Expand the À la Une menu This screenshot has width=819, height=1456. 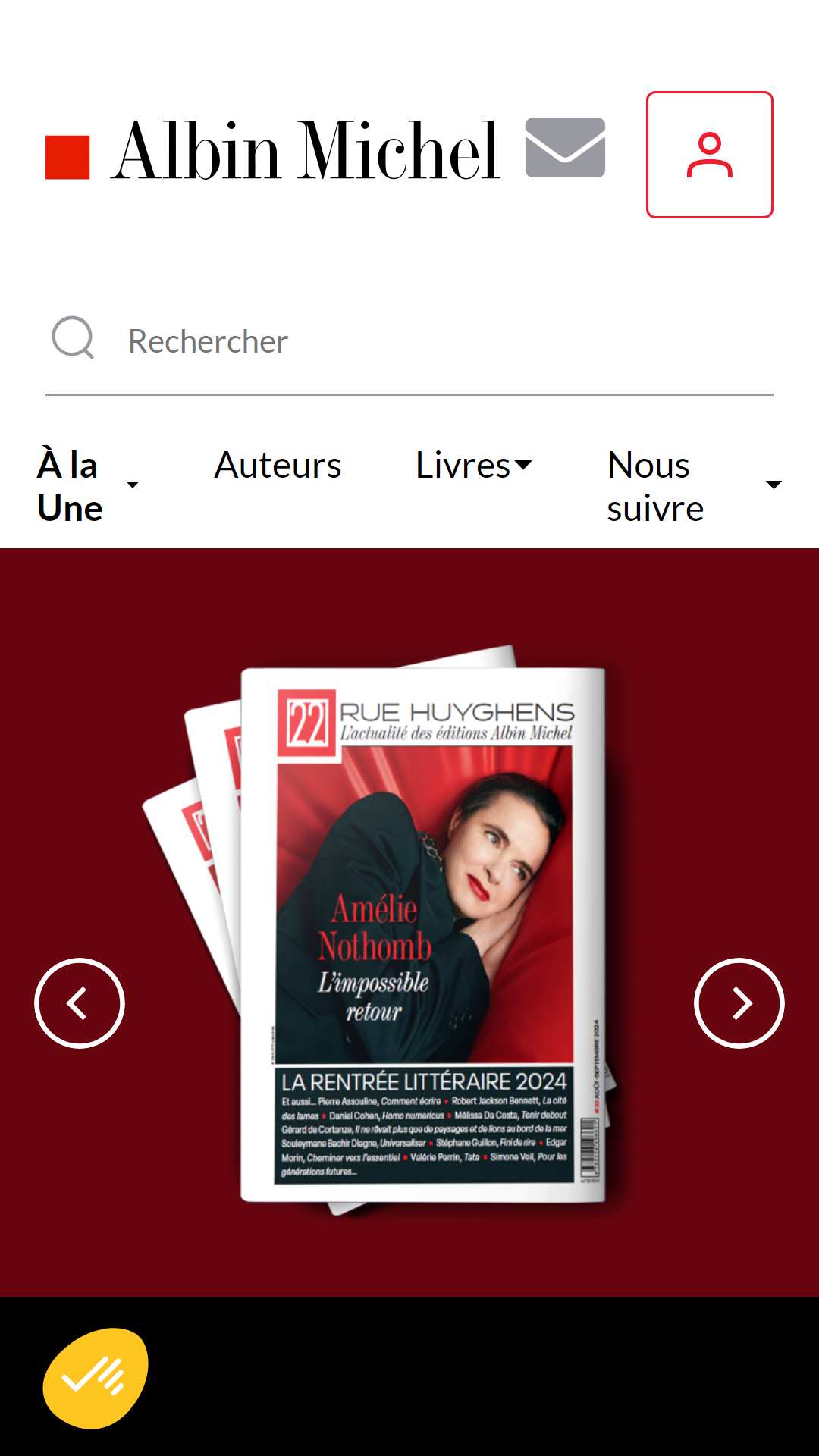tap(88, 486)
